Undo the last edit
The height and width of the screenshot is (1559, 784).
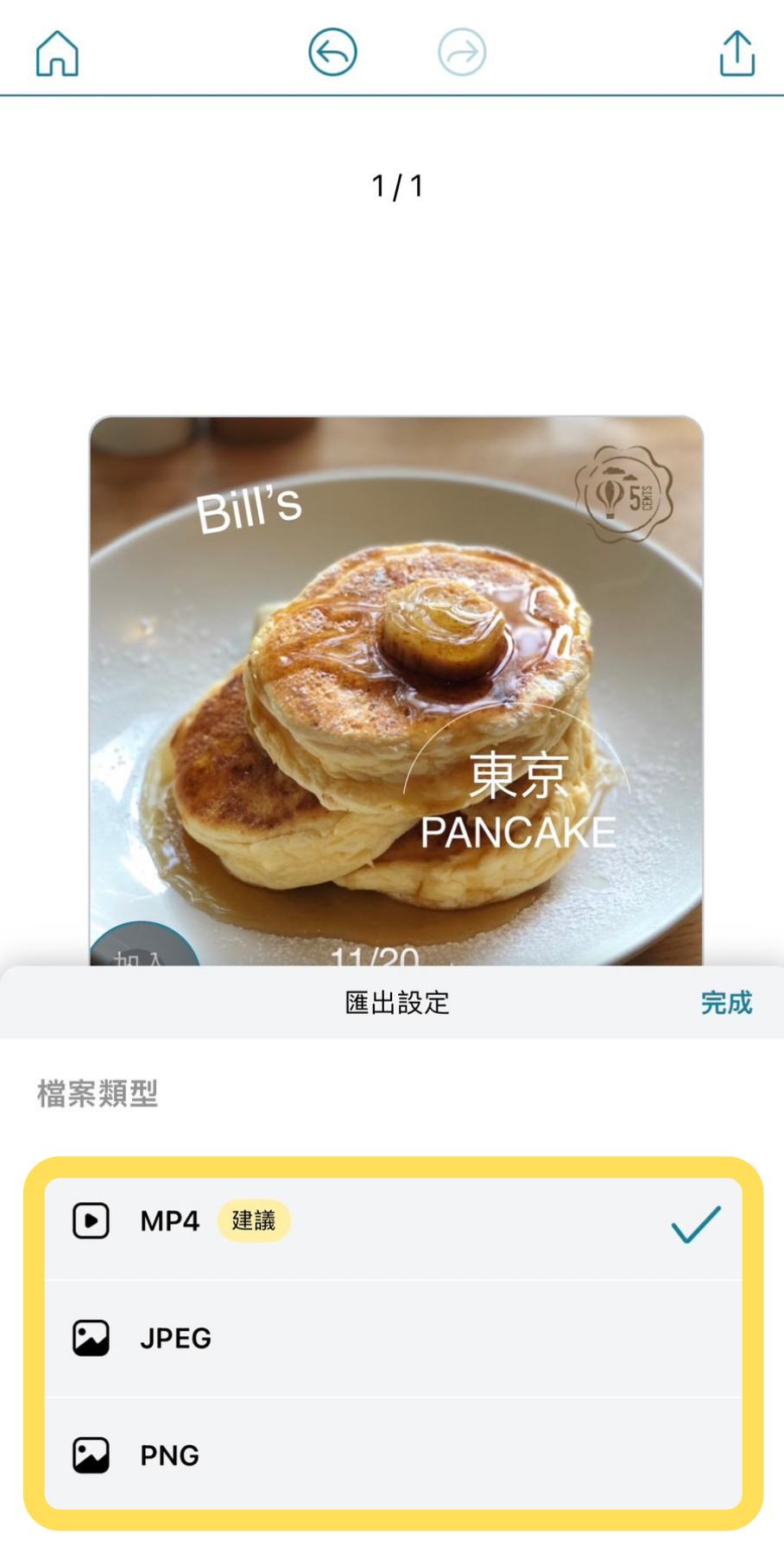pyautogui.click(x=332, y=52)
